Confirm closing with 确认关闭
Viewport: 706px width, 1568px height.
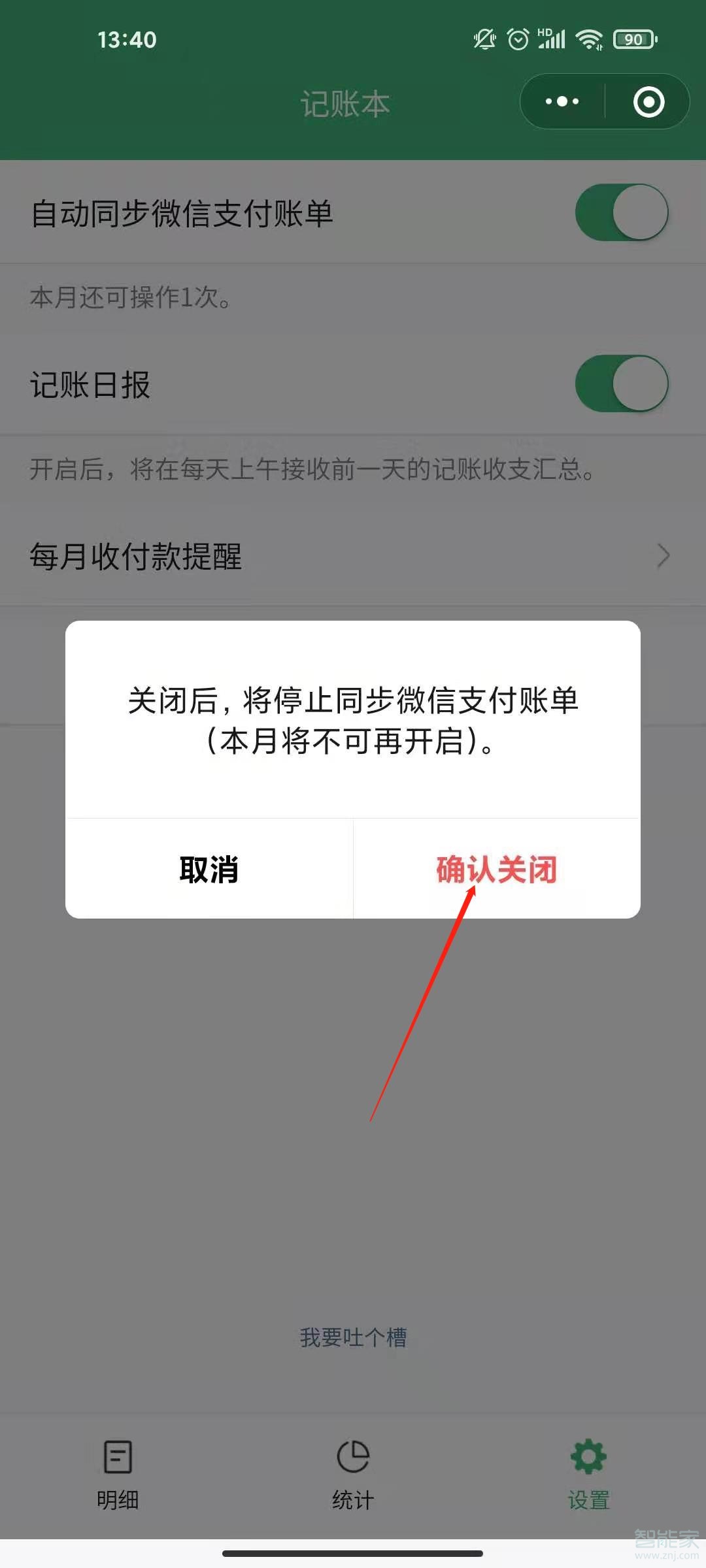(496, 870)
